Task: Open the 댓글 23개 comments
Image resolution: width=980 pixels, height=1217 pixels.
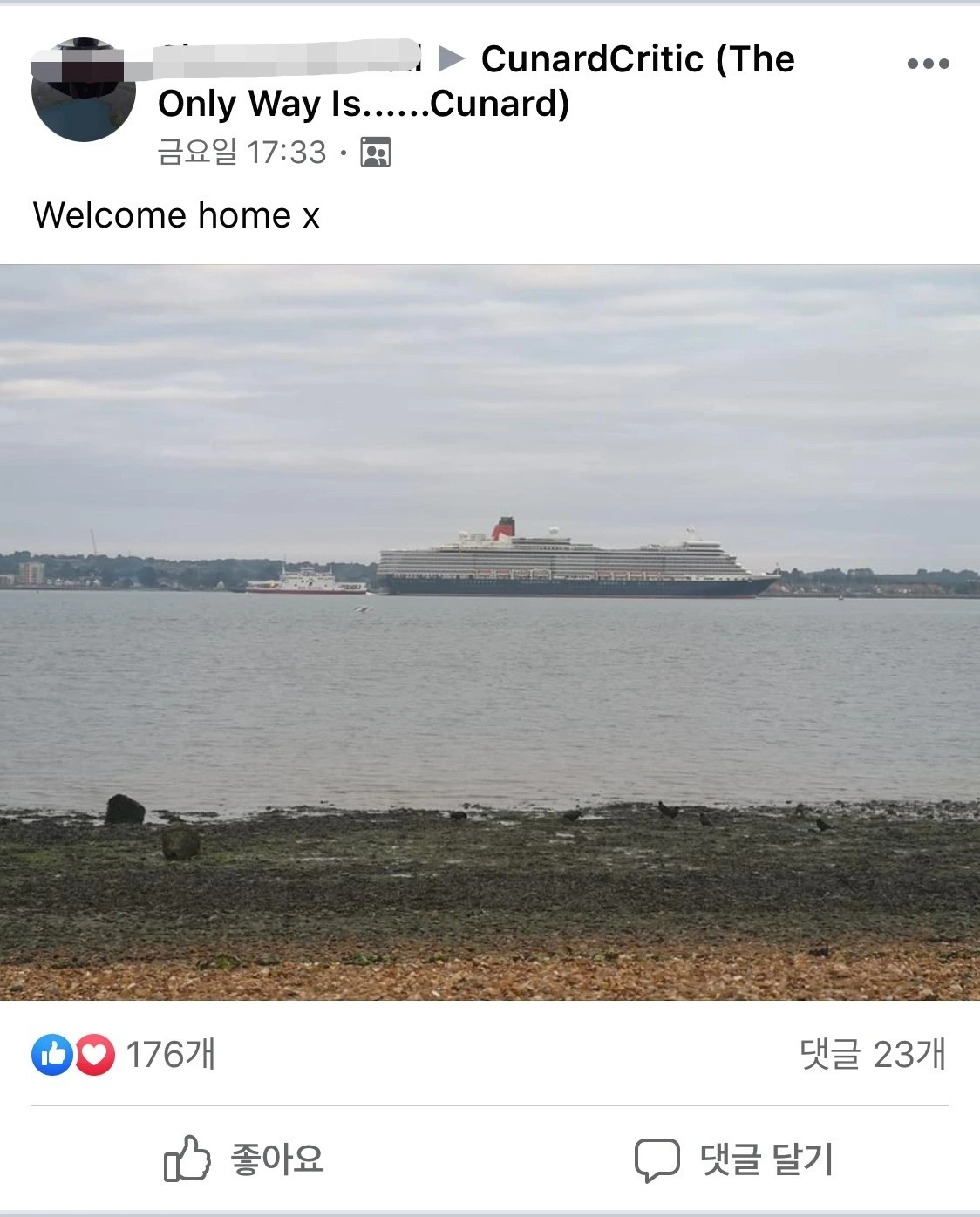Action: [873, 1054]
